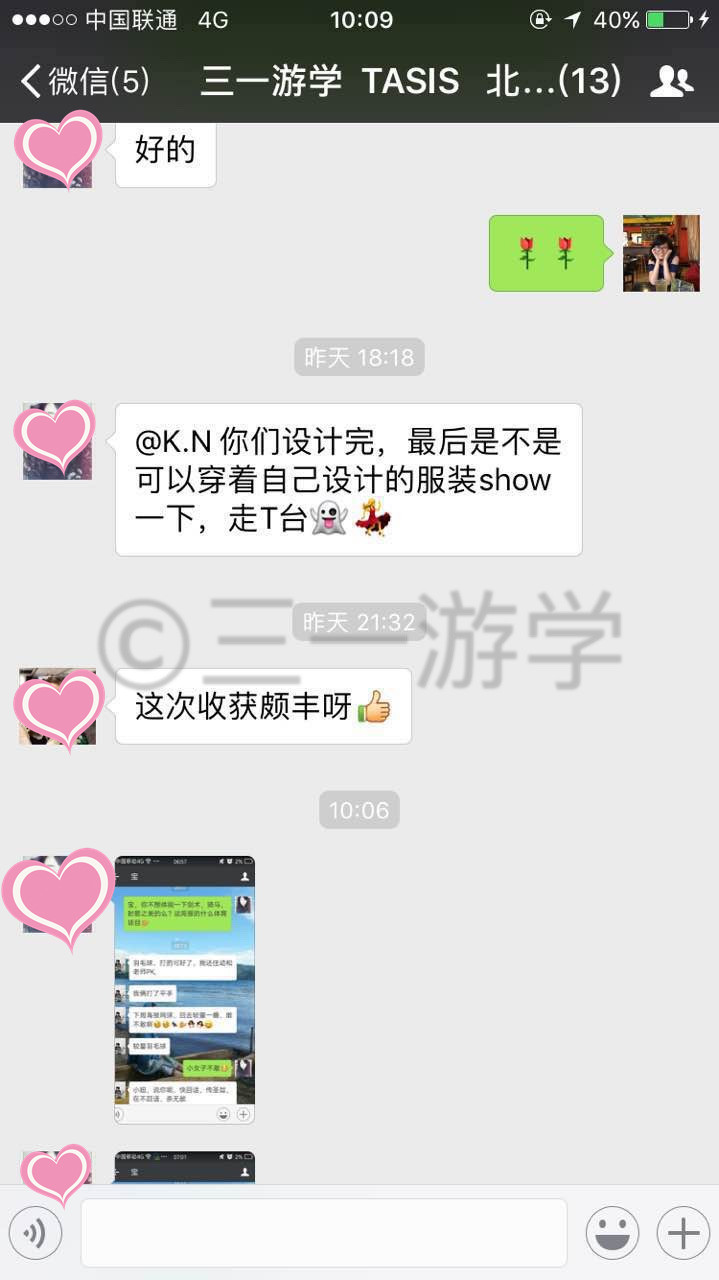
Task: Go back to the 微信 chat list
Action: [x=84, y=81]
